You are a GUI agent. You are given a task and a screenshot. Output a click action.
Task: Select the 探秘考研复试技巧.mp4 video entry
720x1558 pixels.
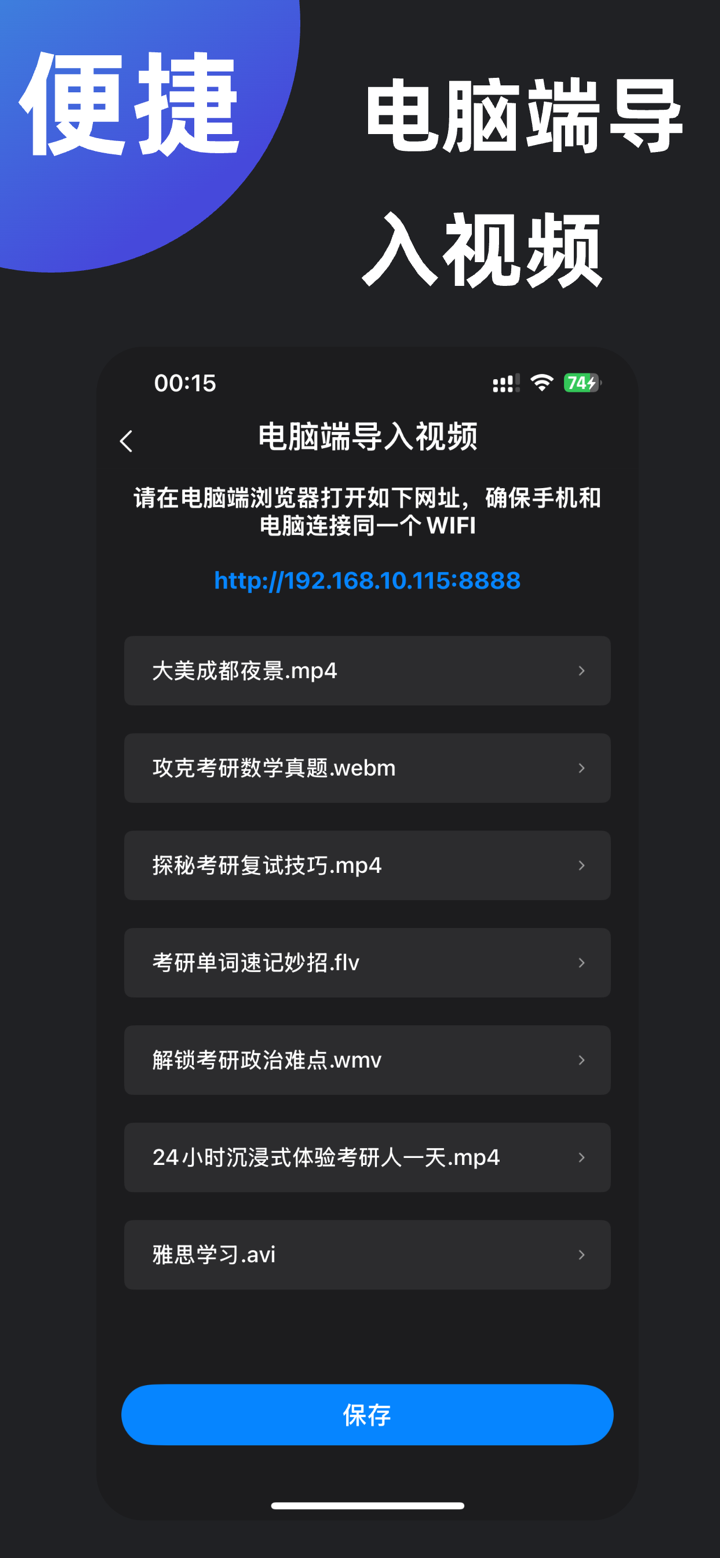[x=366, y=865]
